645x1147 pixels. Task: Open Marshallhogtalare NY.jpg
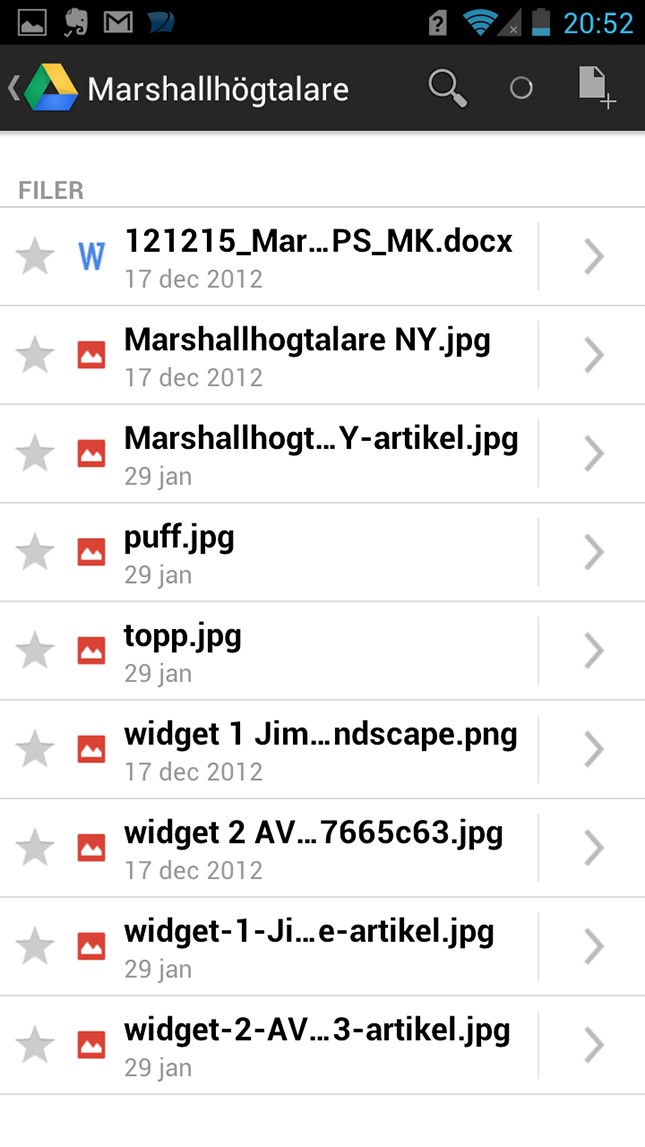tap(307, 355)
